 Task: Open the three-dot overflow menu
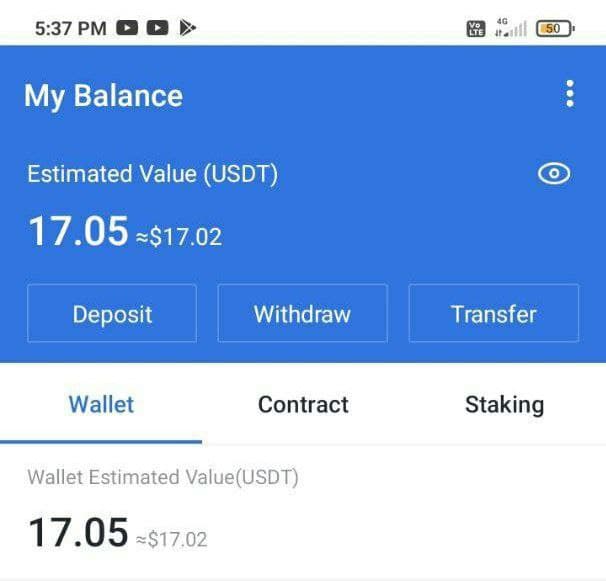point(569,95)
